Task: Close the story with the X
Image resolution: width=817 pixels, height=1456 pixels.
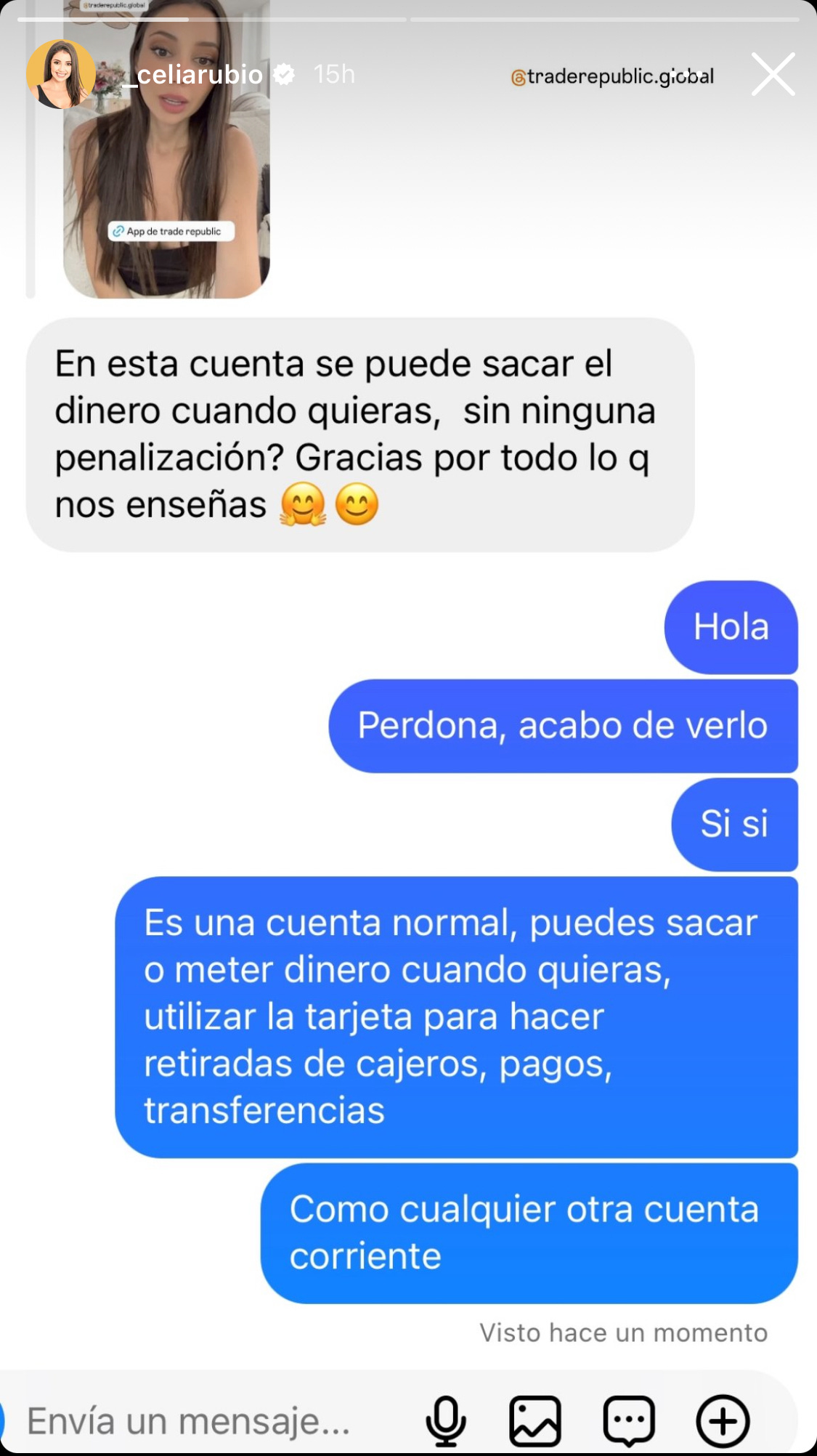Action: [x=774, y=73]
